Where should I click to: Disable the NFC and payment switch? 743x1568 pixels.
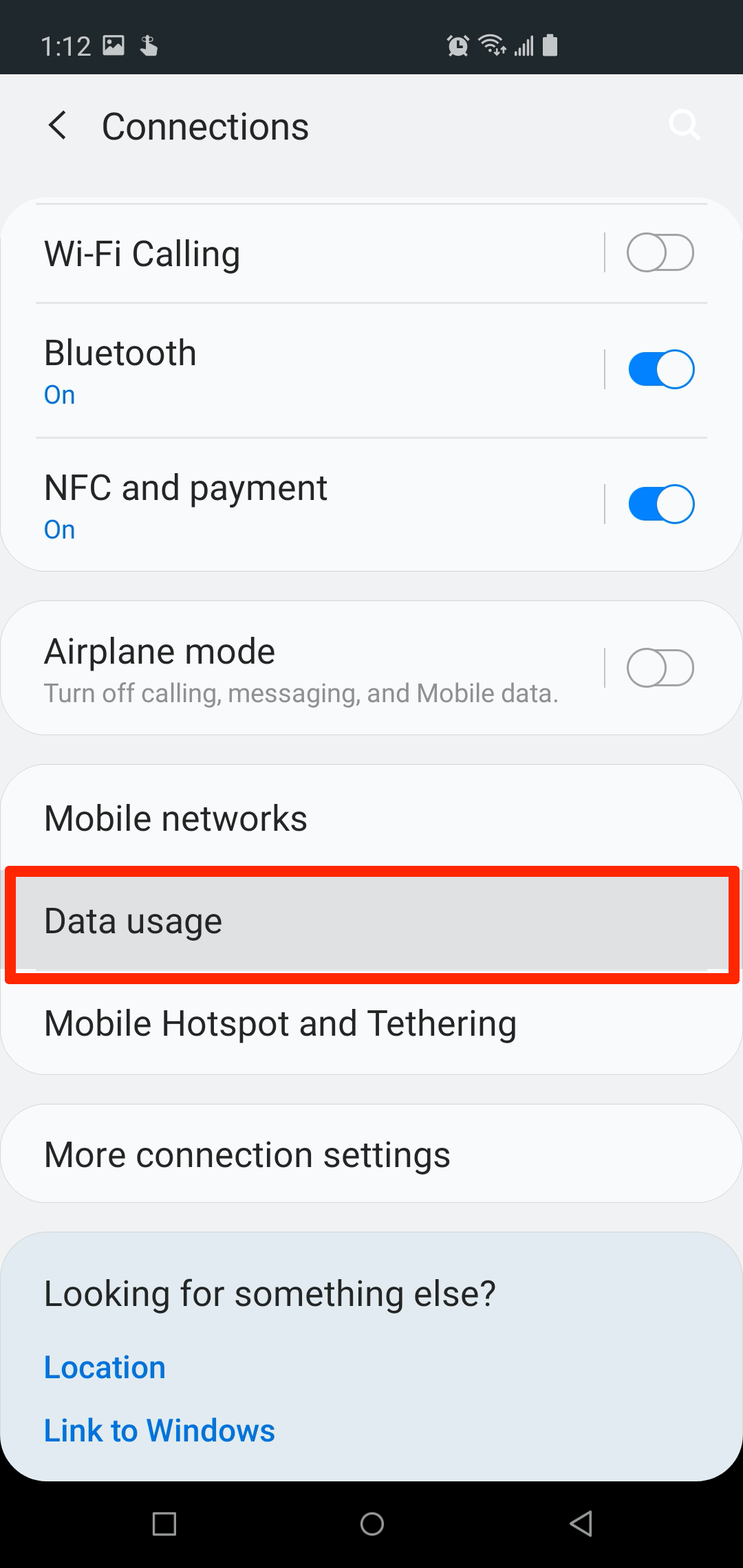tap(661, 504)
